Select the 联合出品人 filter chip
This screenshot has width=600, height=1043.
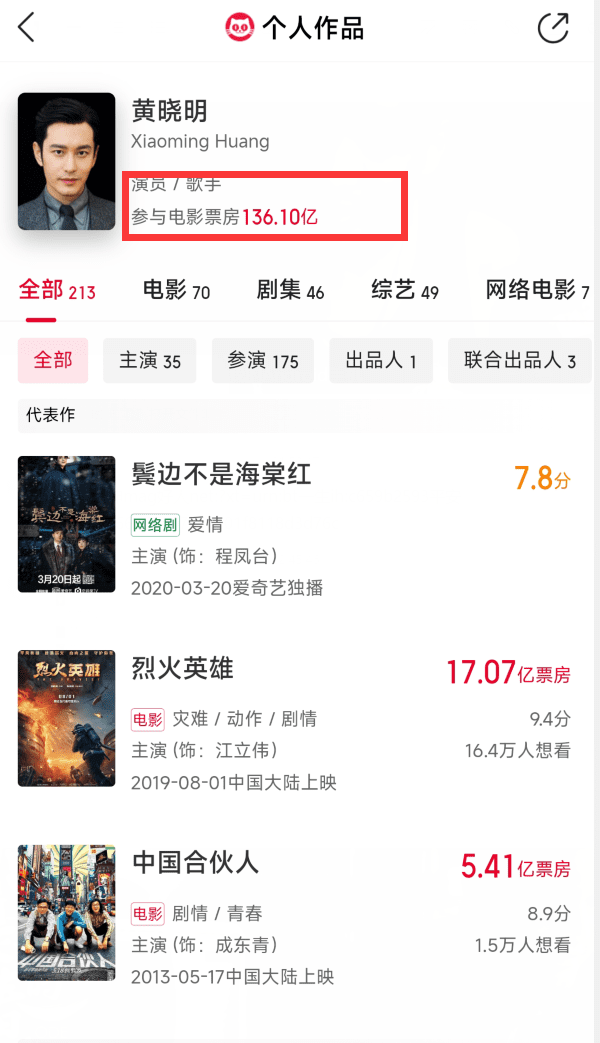click(x=520, y=361)
